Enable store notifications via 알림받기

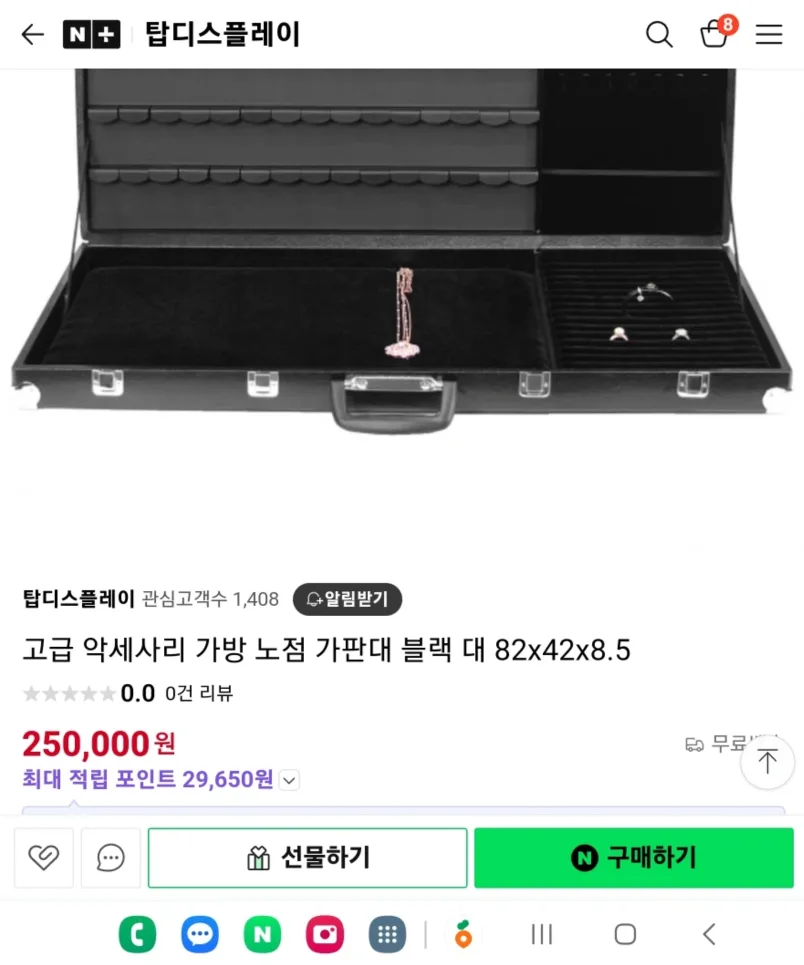click(345, 600)
